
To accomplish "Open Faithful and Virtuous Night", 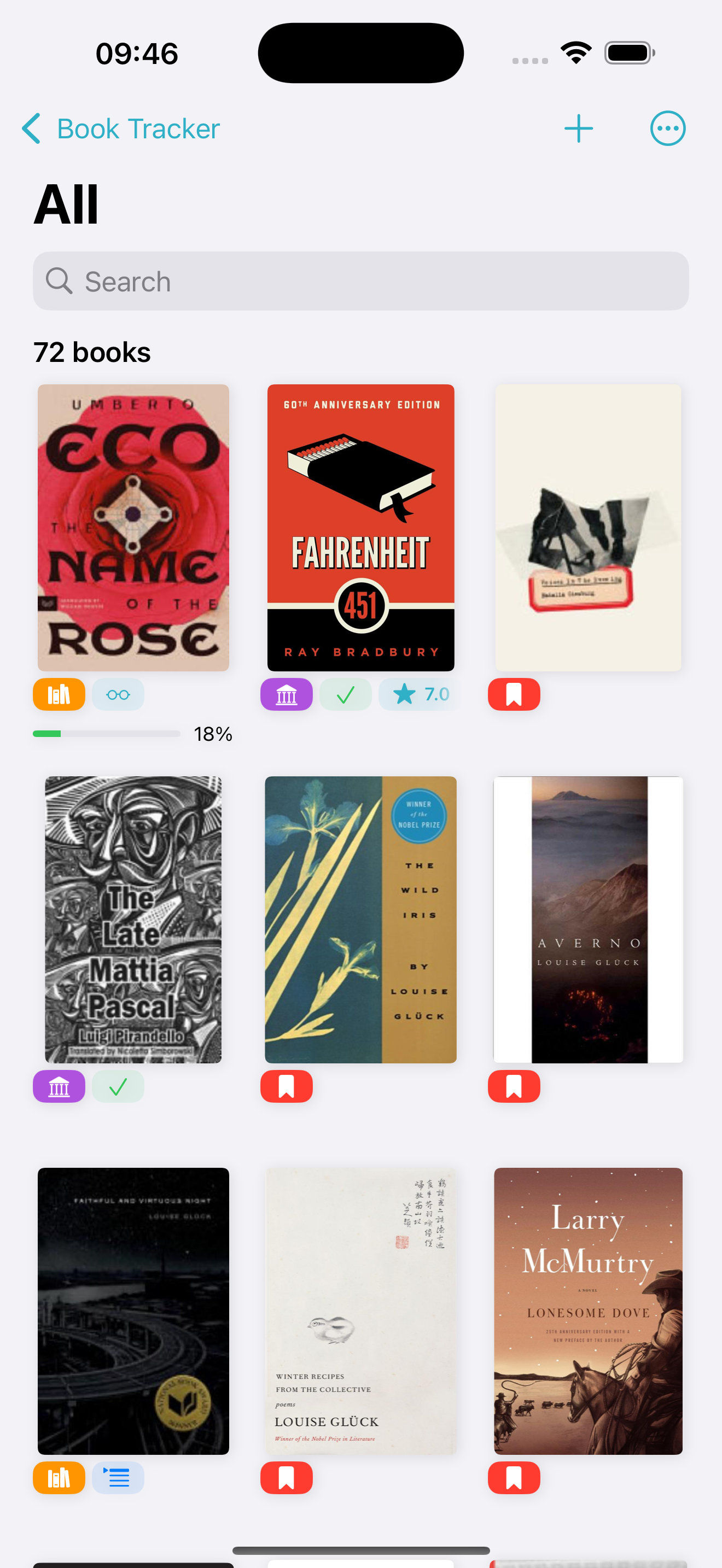I will tap(133, 1311).
